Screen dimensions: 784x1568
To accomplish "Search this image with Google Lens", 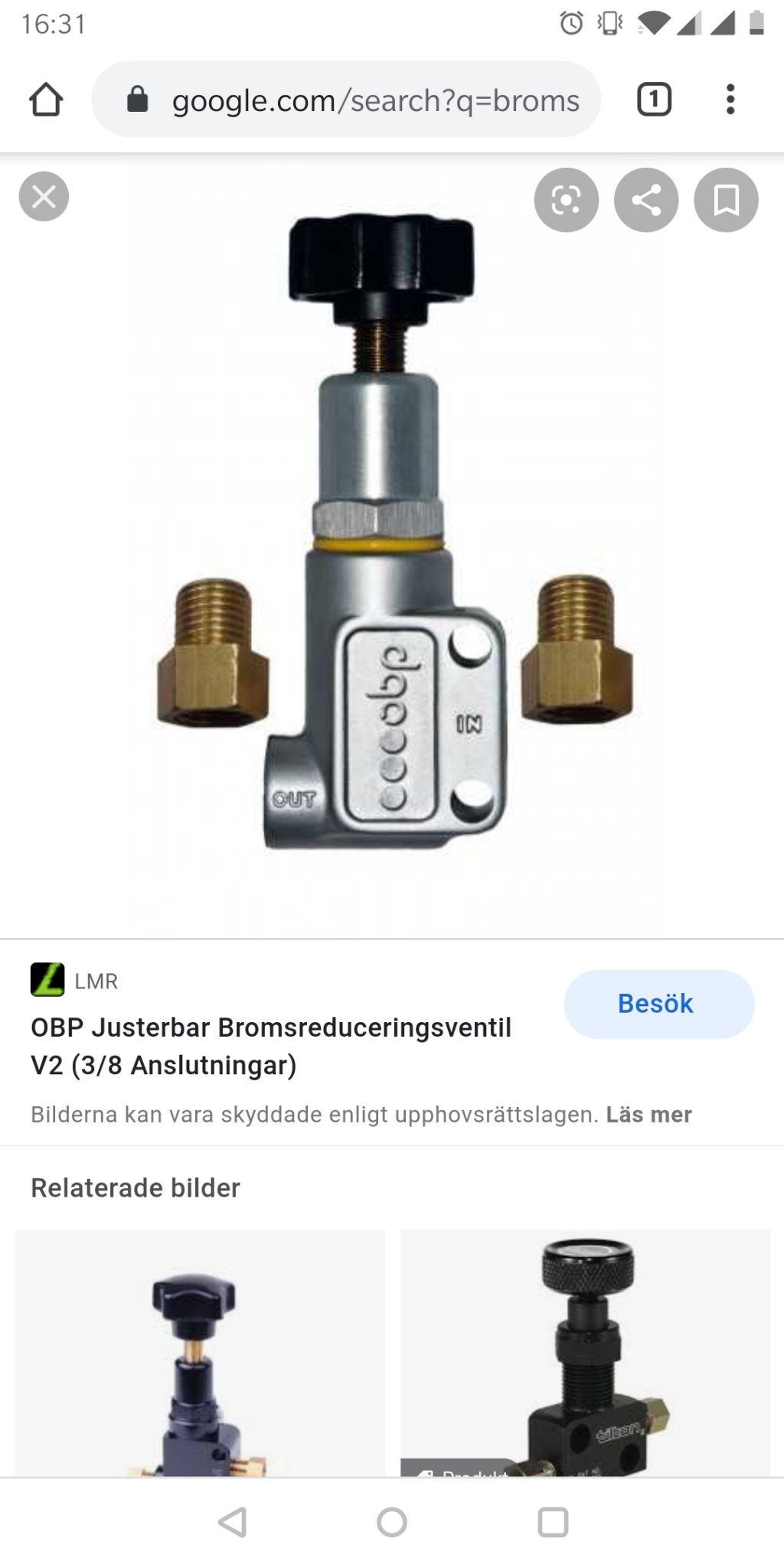I will [567, 200].
